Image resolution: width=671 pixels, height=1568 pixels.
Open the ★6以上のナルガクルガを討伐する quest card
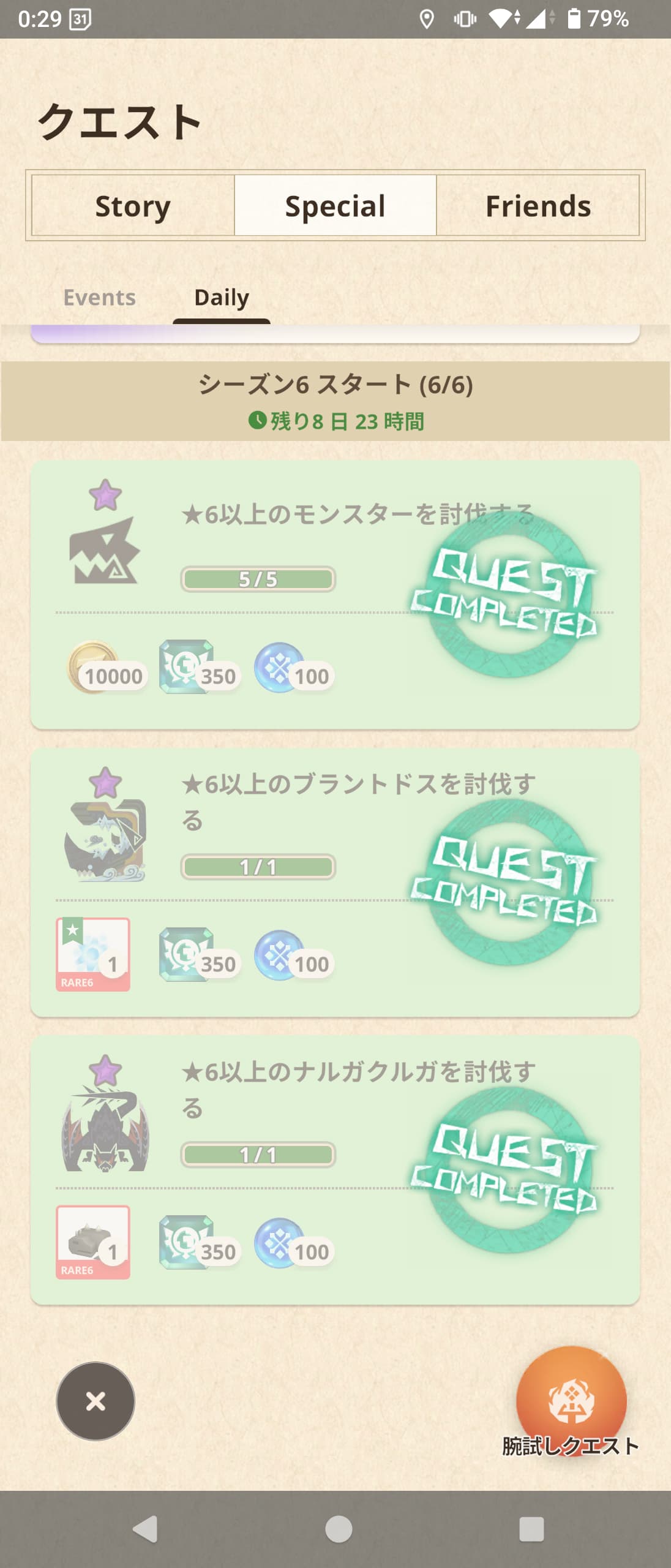[335, 1170]
